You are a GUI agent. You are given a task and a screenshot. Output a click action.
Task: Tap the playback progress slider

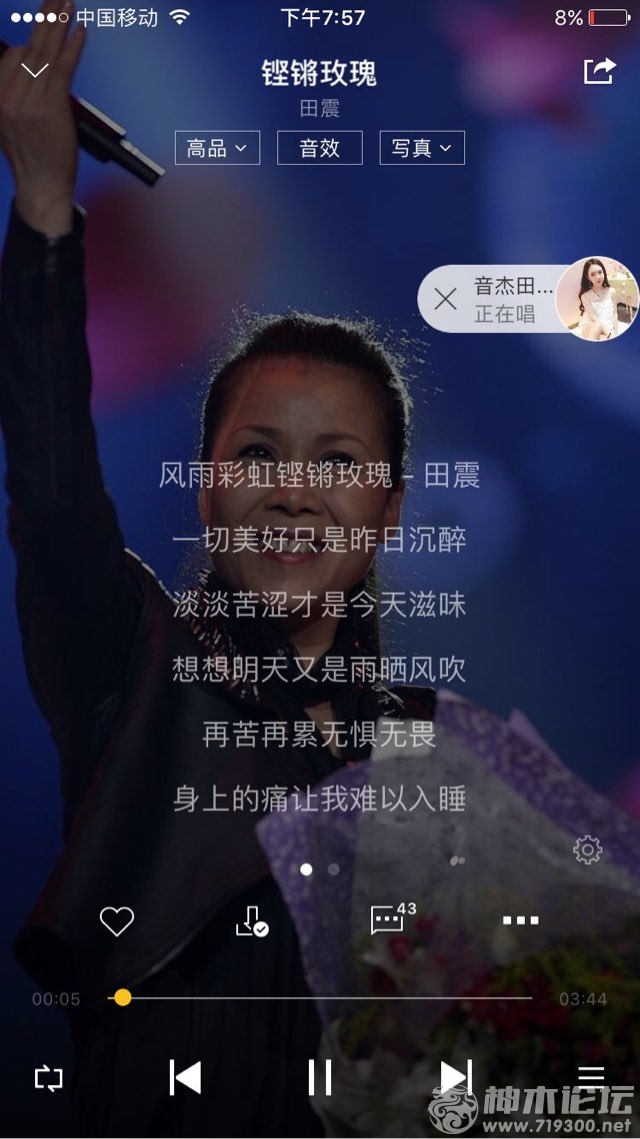[320, 997]
